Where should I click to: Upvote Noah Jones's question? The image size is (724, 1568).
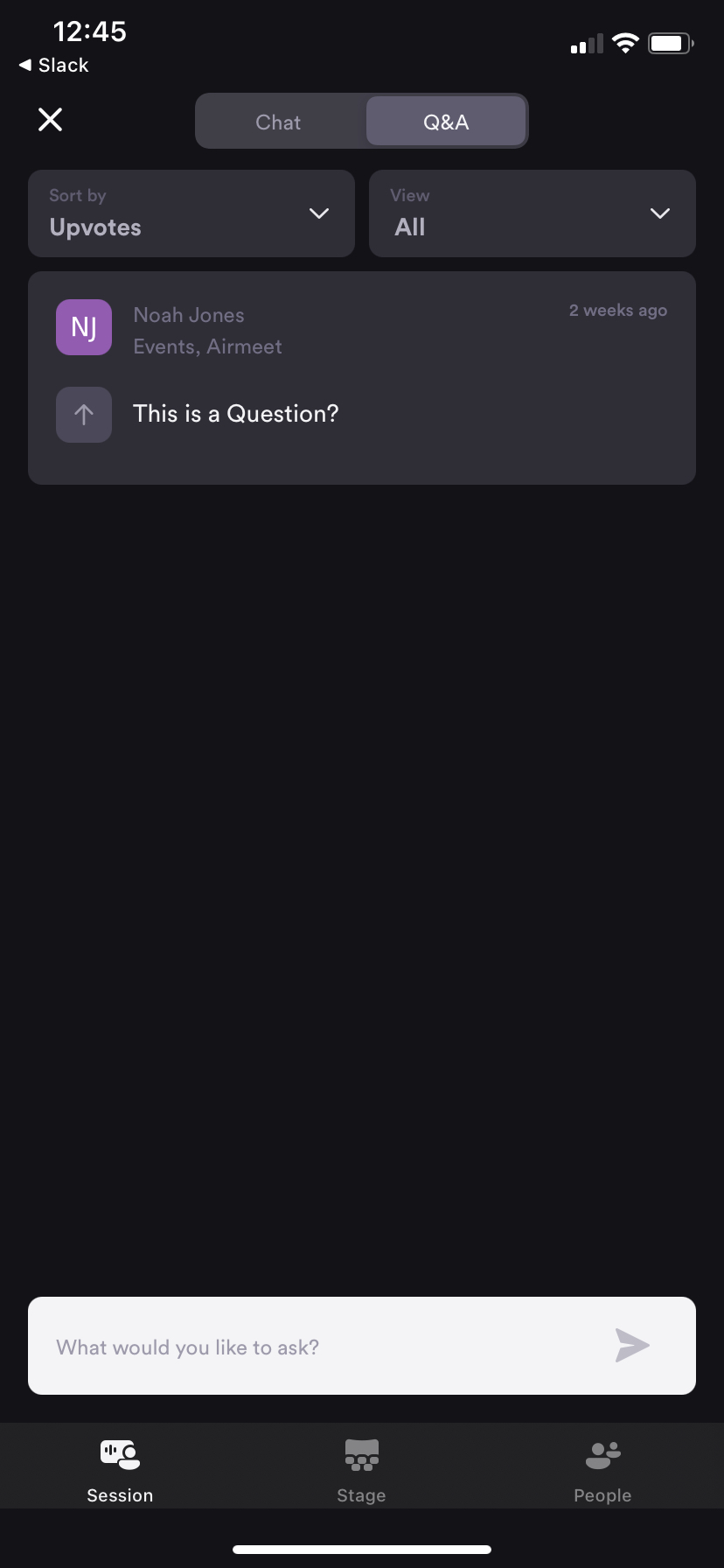(x=84, y=415)
